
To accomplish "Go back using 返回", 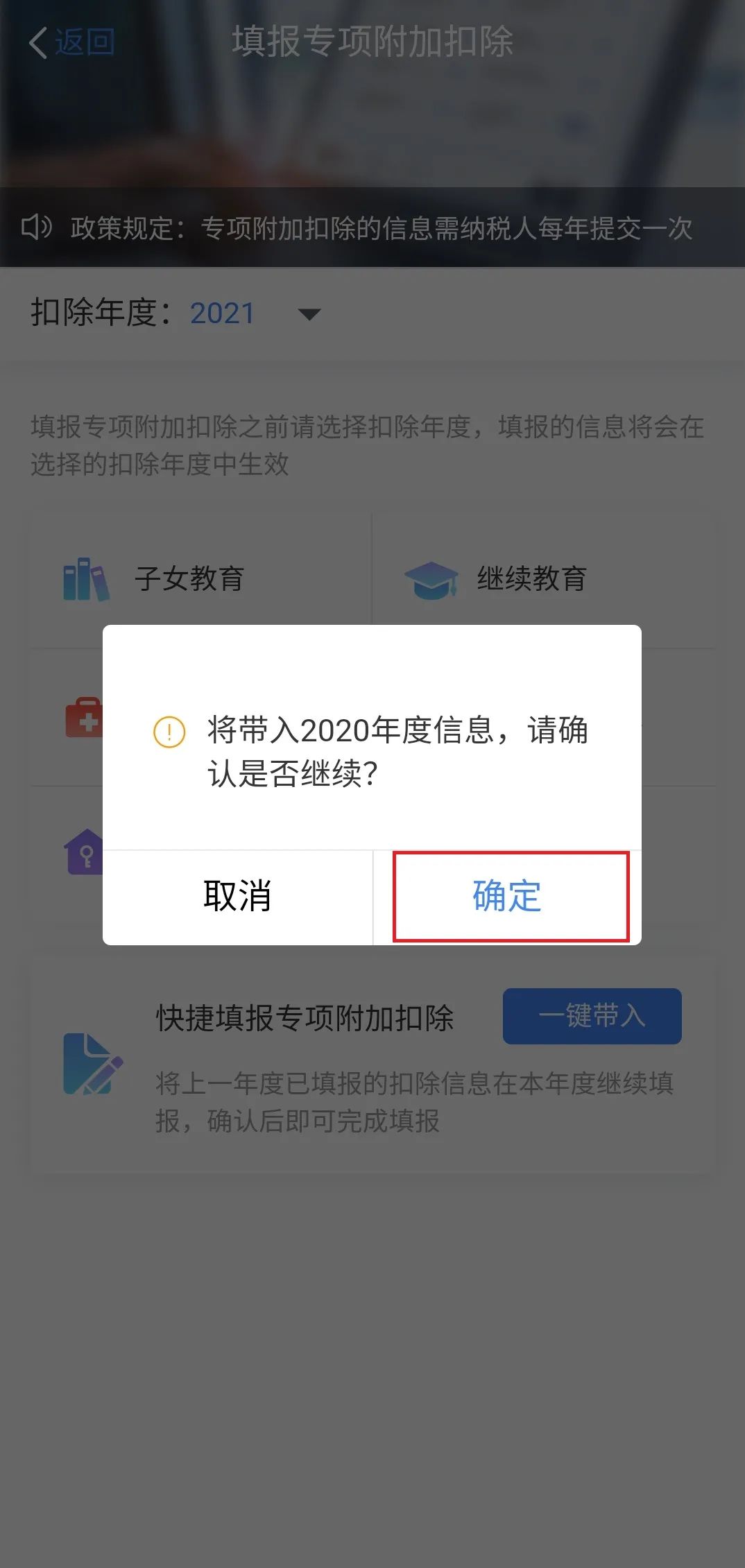I will [72, 42].
